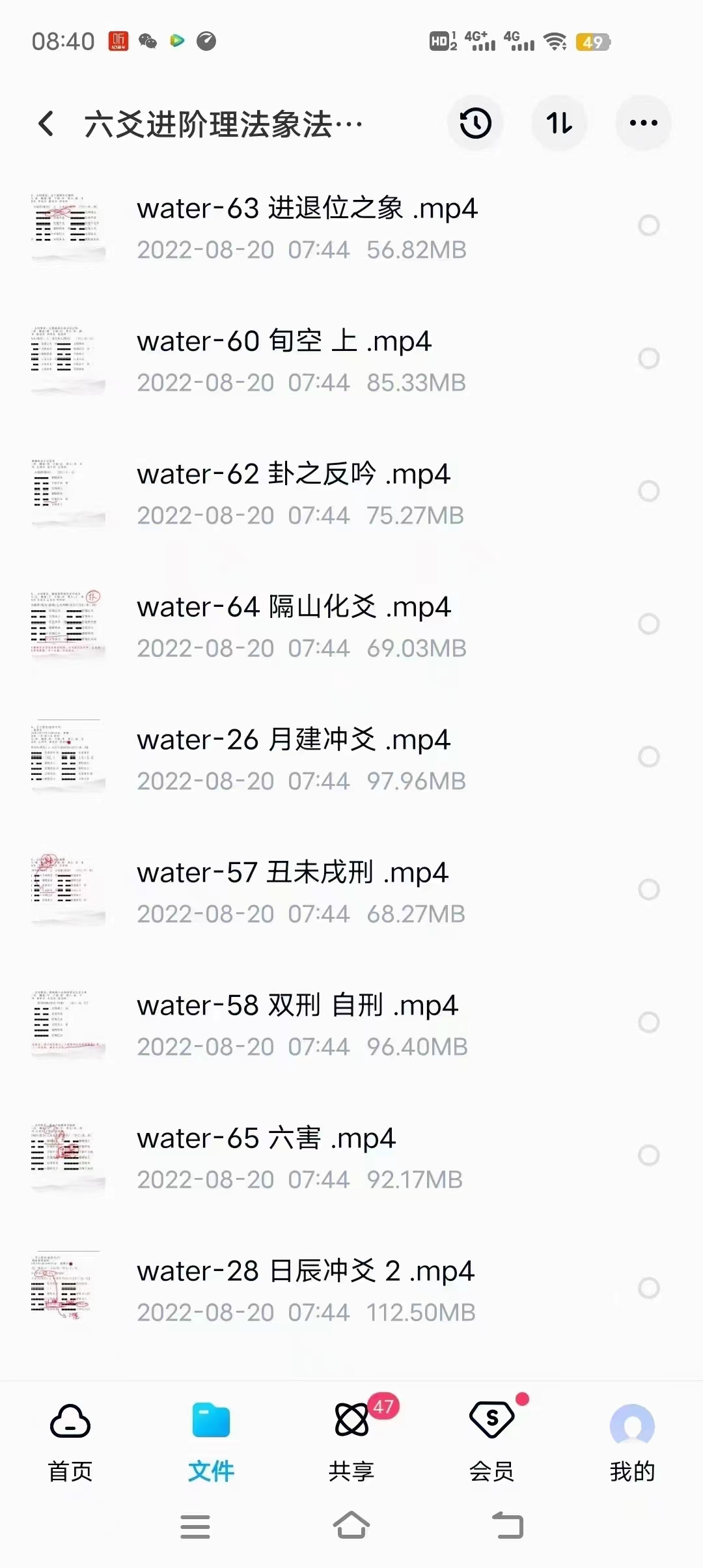
Task: Expand the overflow menu at top right
Action: [x=643, y=123]
